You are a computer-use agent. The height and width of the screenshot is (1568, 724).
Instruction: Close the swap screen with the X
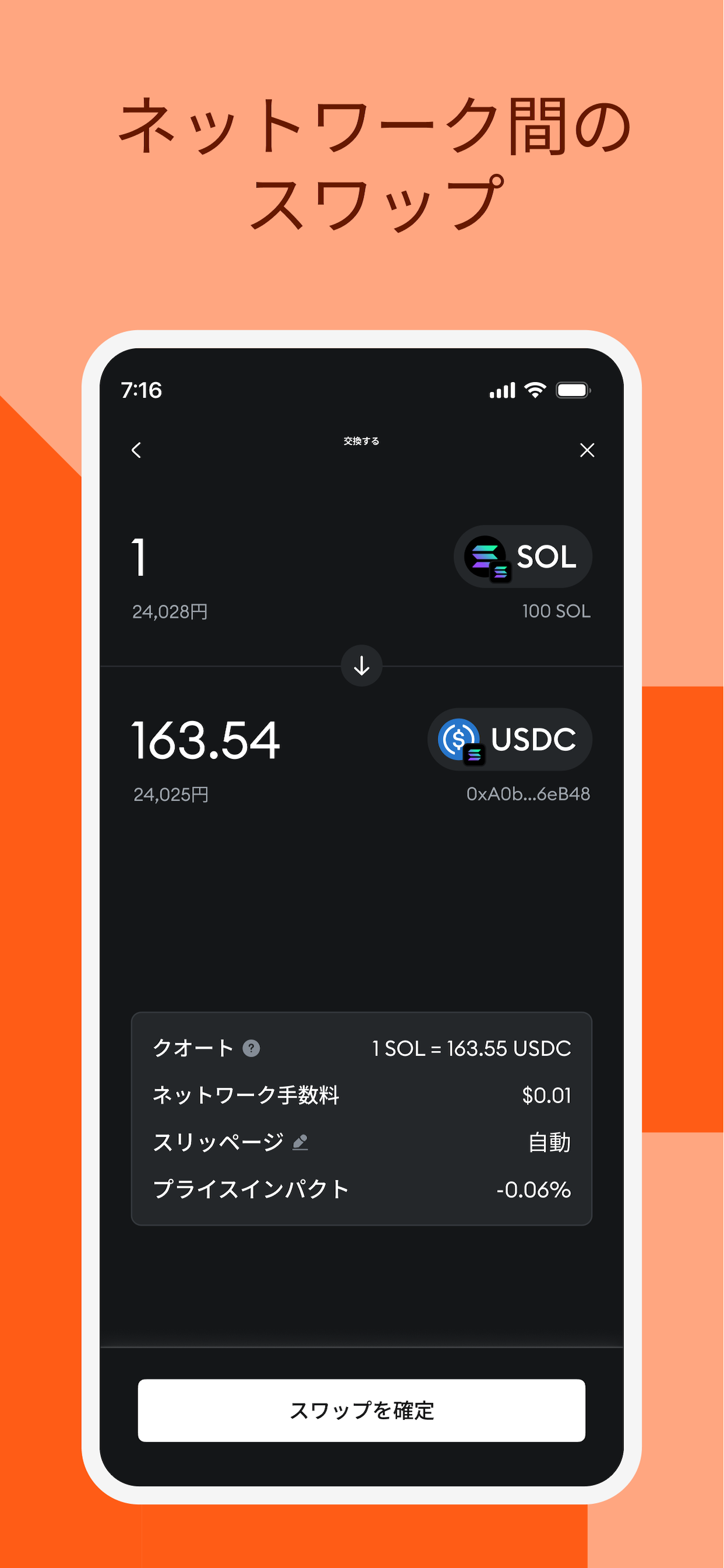click(587, 450)
